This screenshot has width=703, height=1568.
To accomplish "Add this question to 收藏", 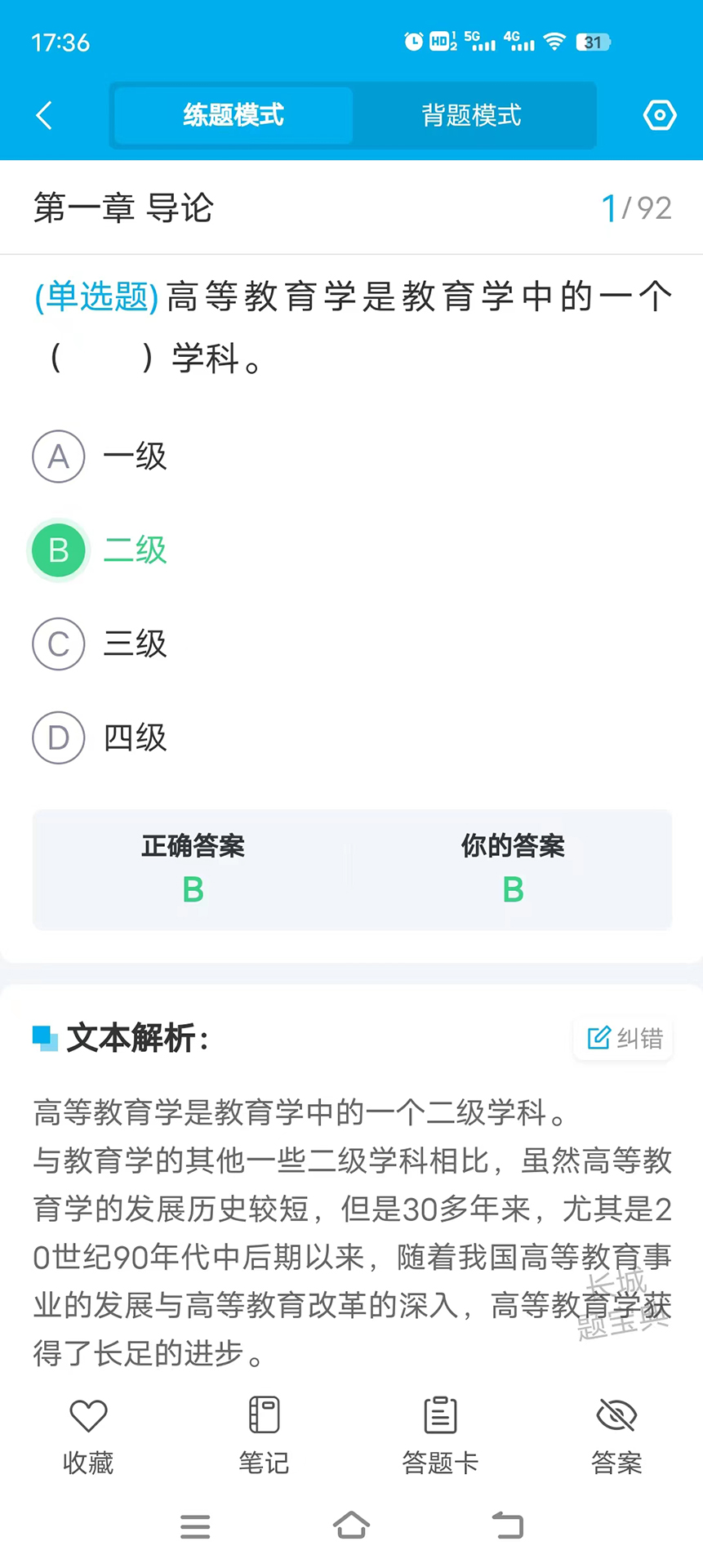I will pos(88,1436).
